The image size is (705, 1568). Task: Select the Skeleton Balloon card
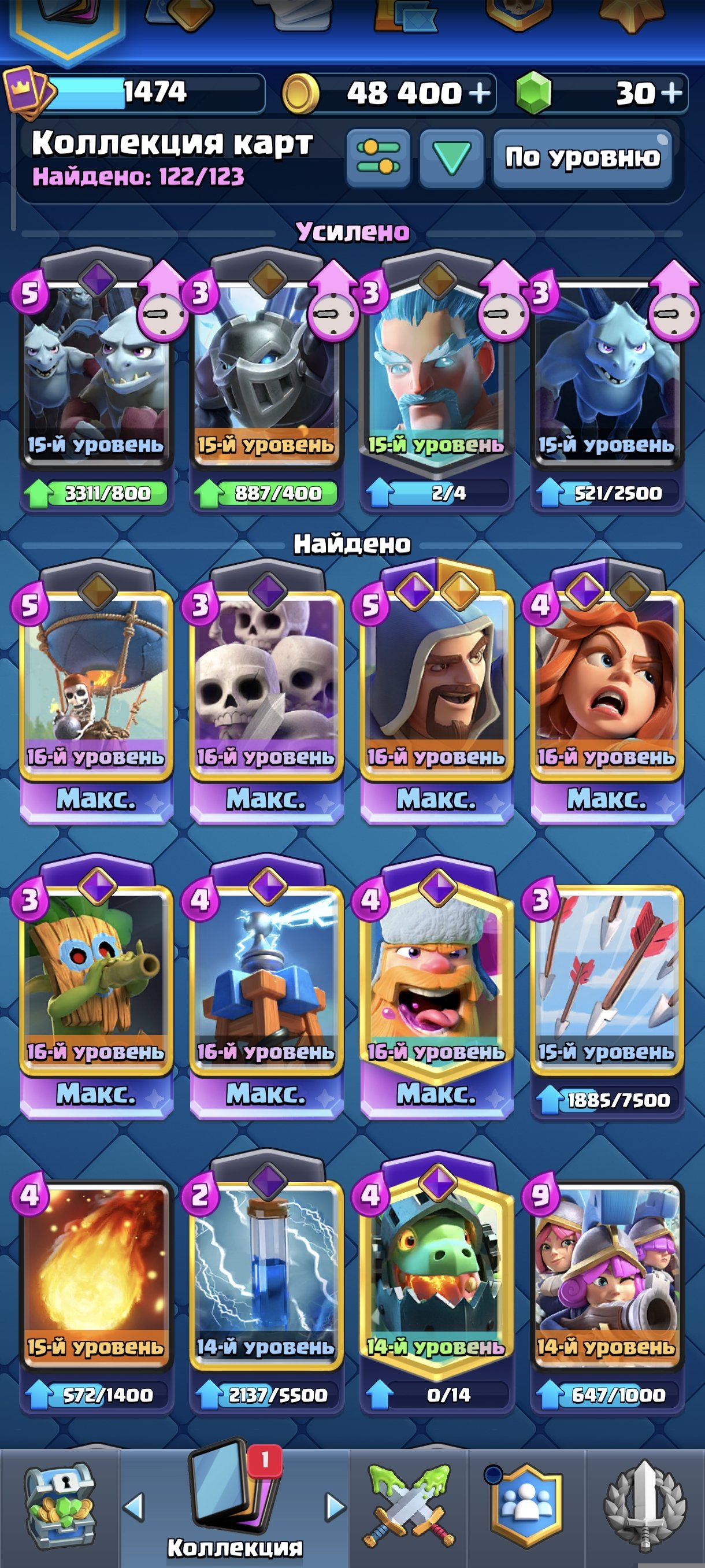click(x=96, y=692)
